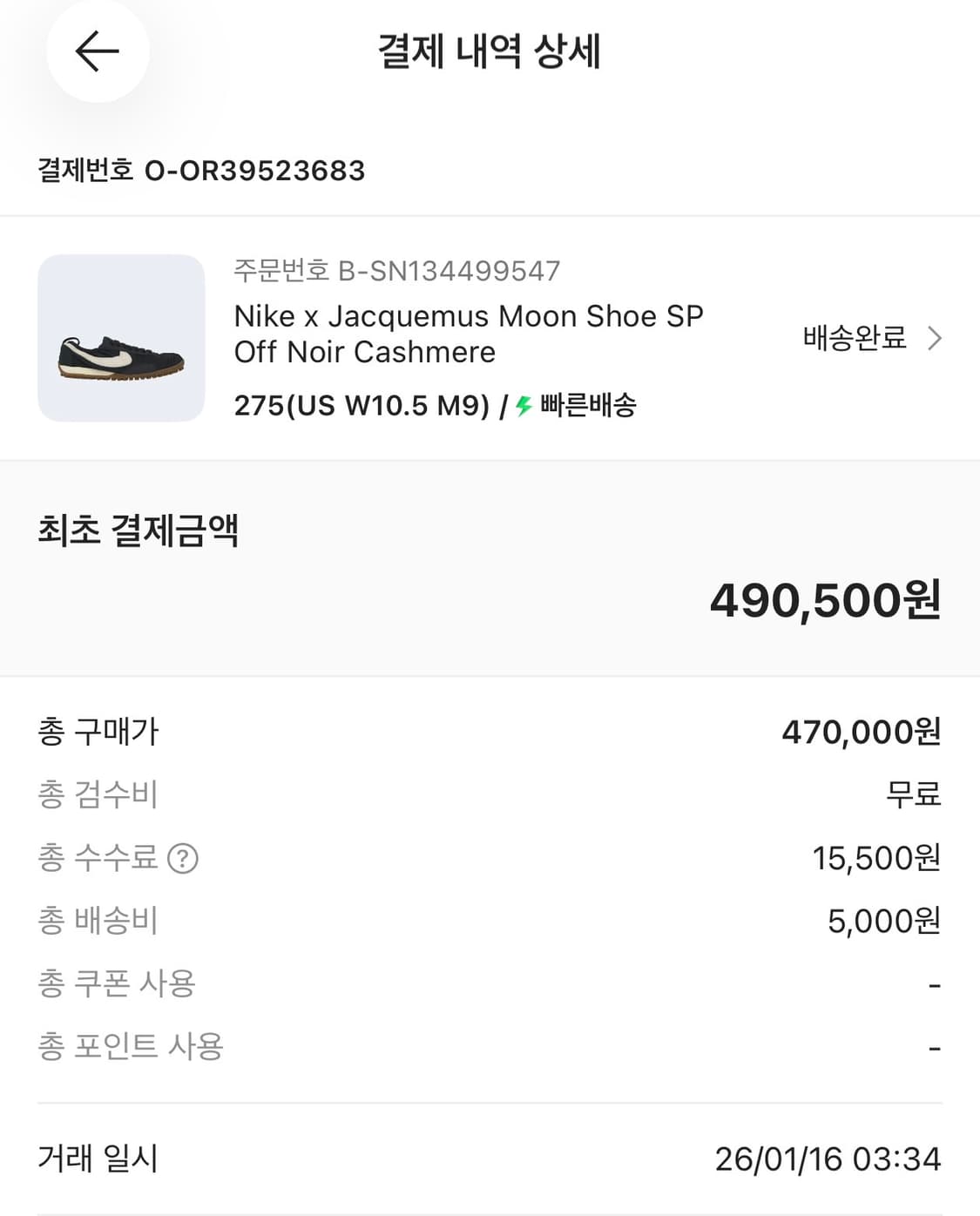
Task: Select the Moon Shoe product thumbnail image
Action: pos(122,338)
